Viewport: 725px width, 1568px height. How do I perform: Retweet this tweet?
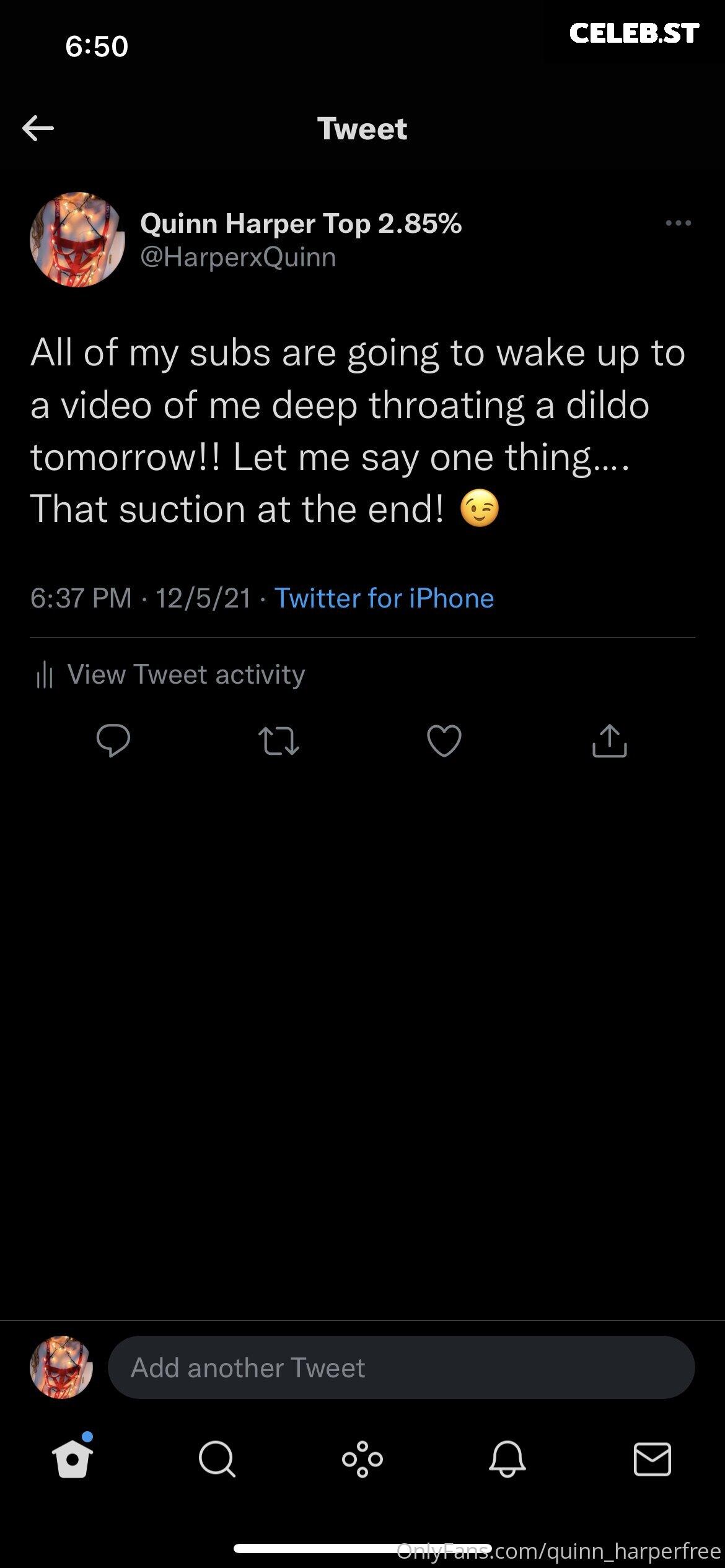click(x=279, y=741)
